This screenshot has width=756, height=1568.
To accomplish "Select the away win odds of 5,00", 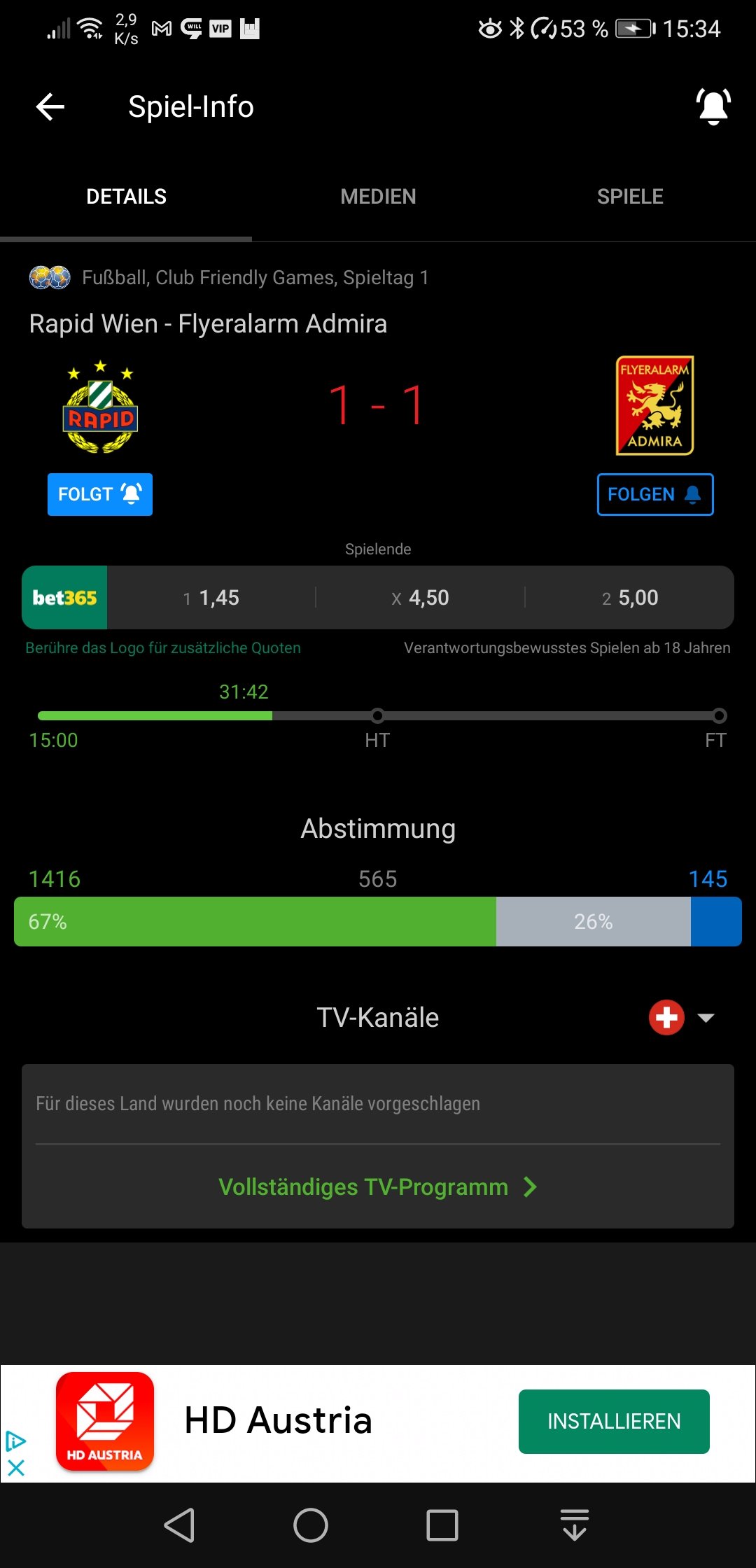I will coord(630,598).
